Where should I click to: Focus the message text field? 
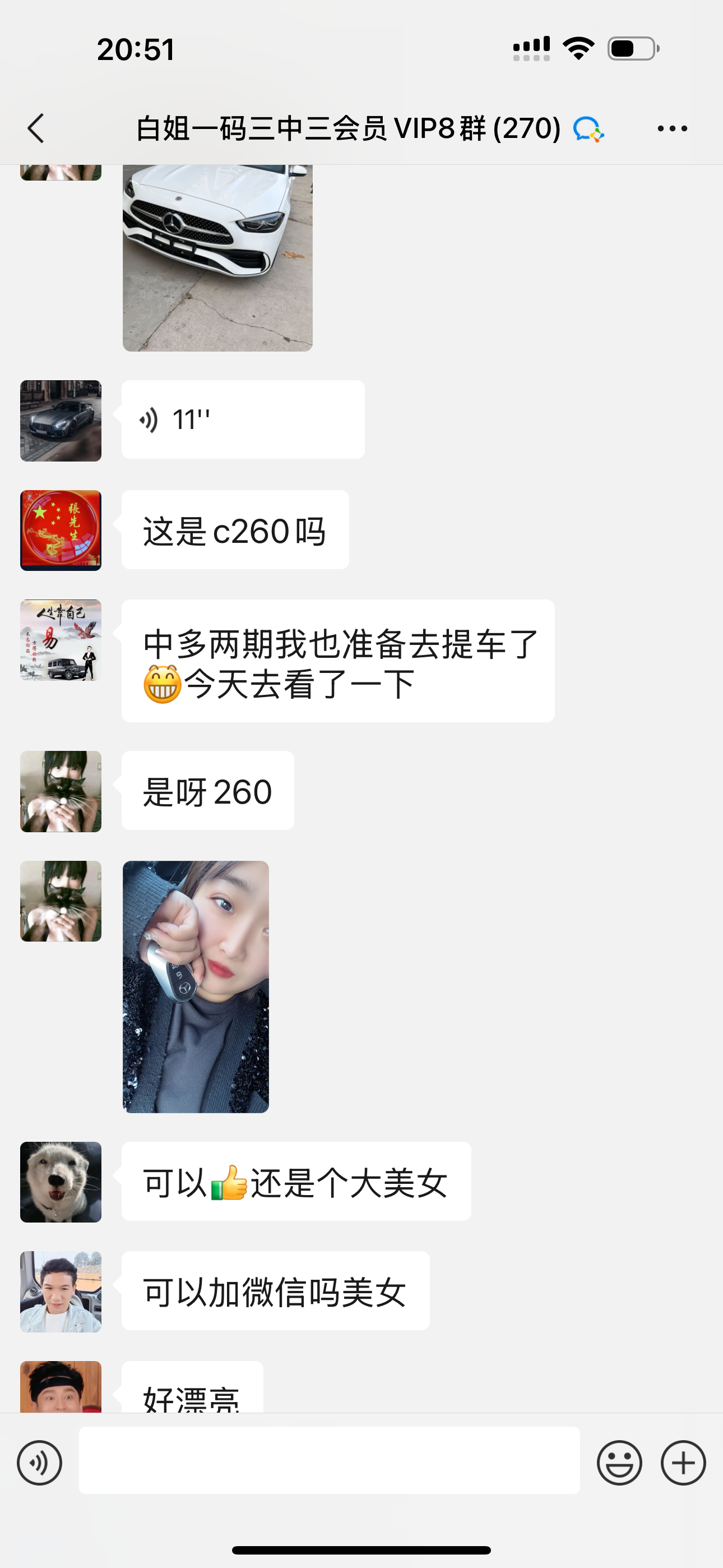click(x=328, y=1460)
